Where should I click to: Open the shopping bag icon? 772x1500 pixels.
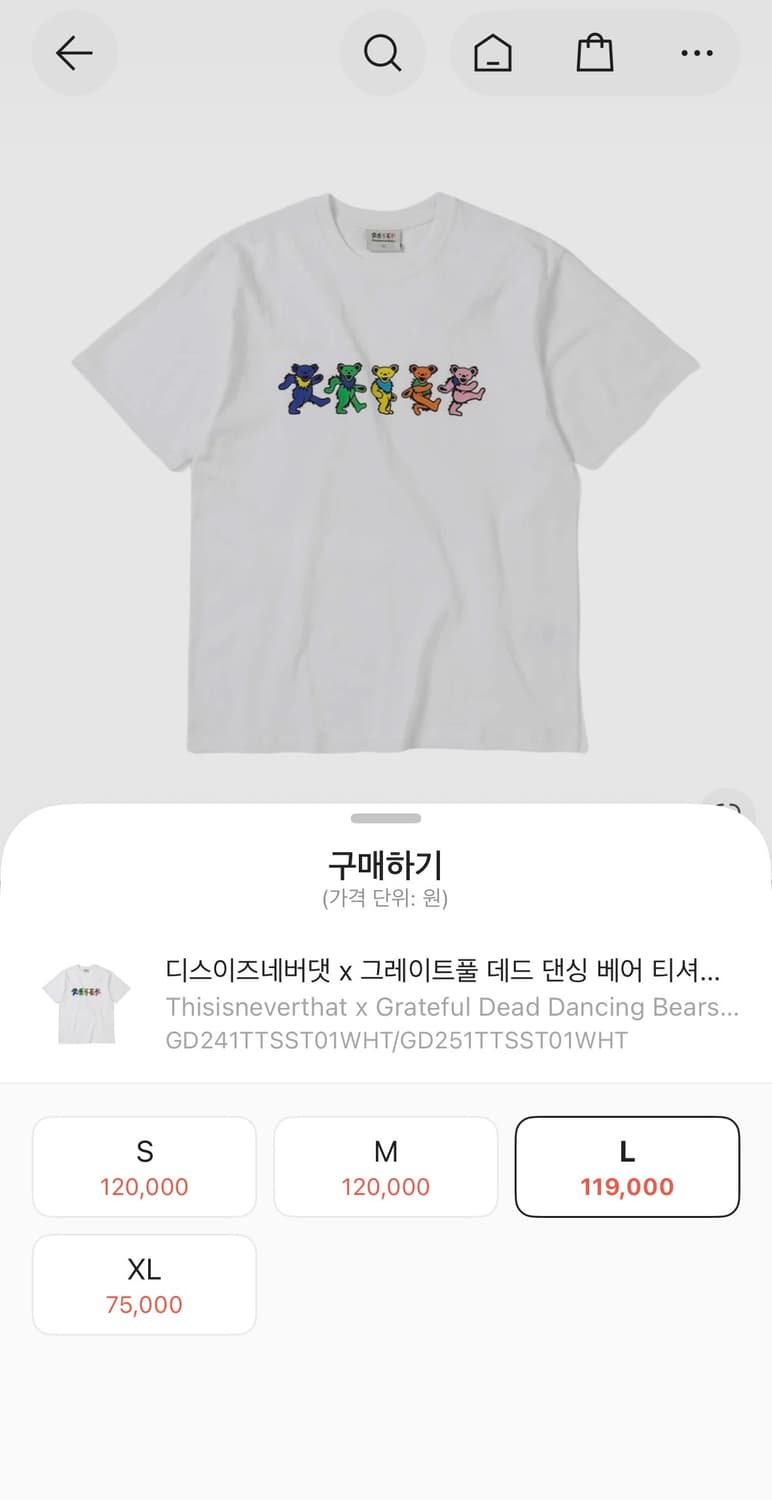pyautogui.click(x=595, y=53)
